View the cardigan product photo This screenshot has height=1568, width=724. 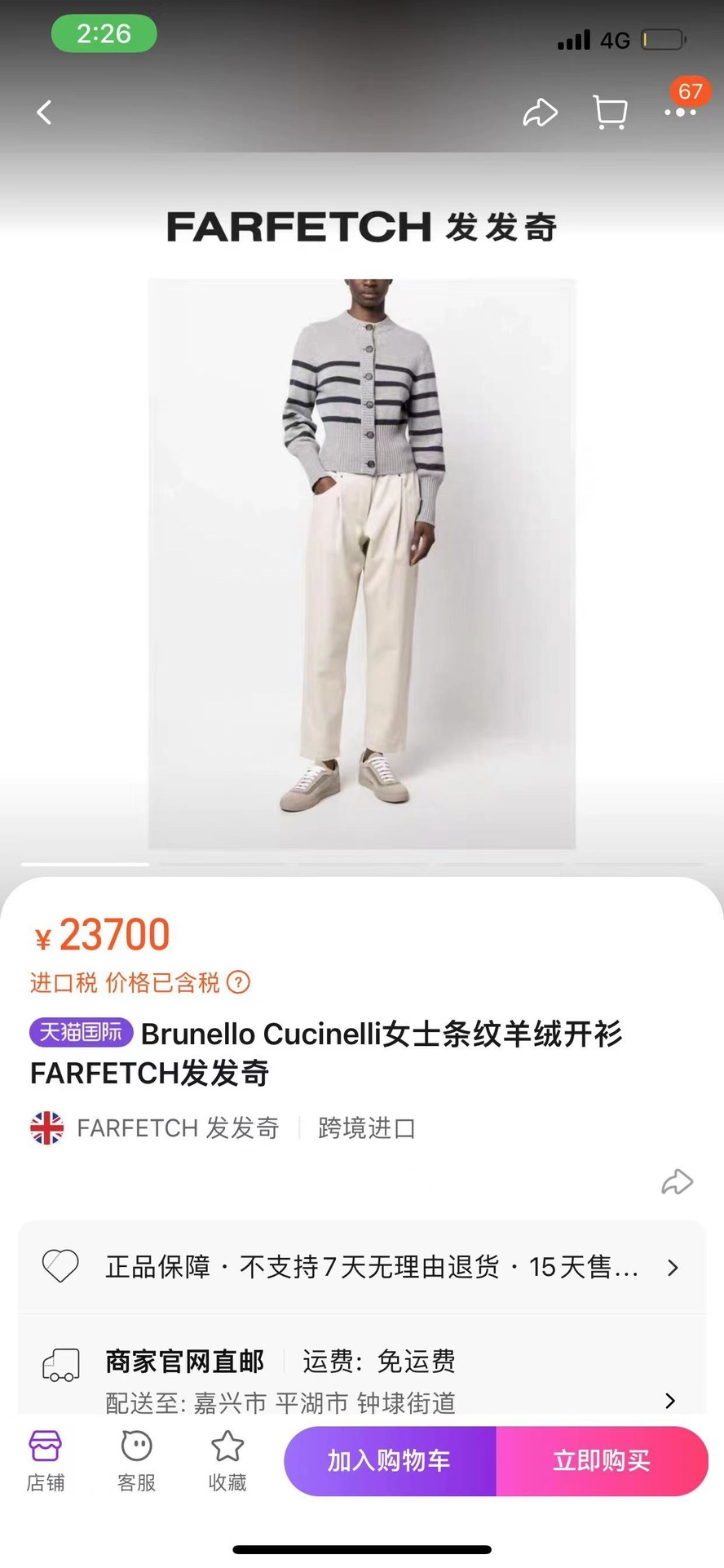[361, 563]
